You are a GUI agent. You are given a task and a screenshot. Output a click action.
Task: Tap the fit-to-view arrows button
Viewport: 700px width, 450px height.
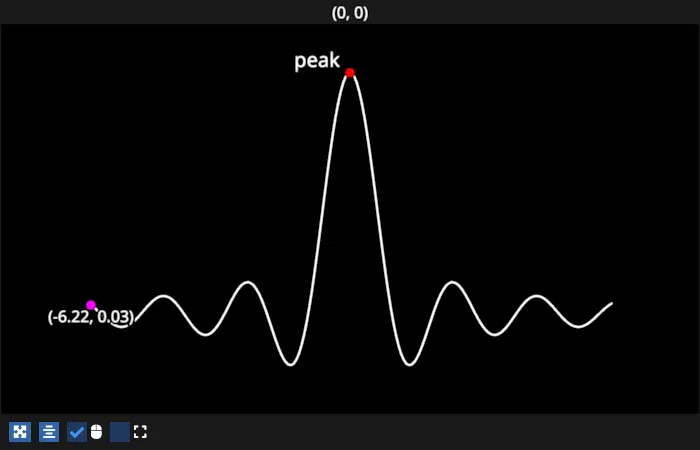click(20, 432)
